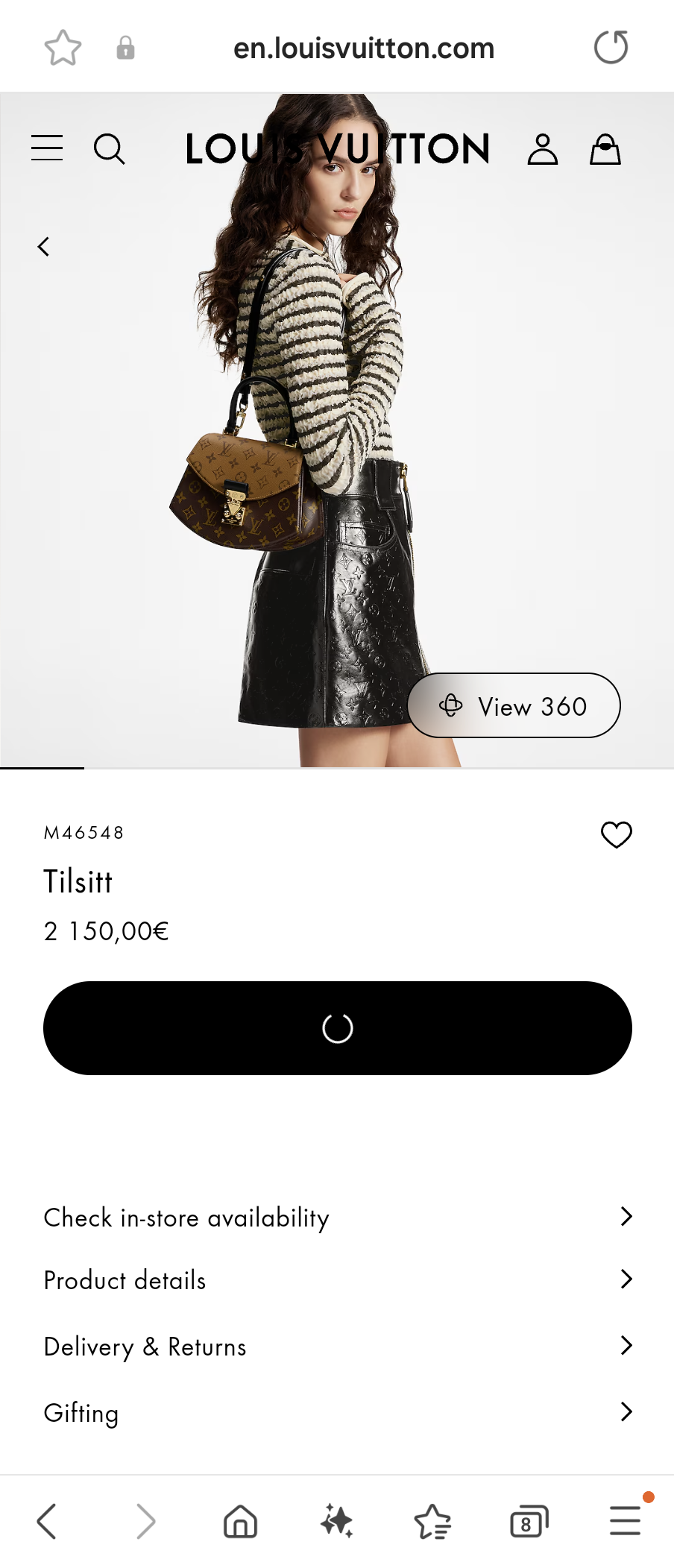Open the browser menu with notification dot
674x1568 pixels.
(x=624, y=1523)
